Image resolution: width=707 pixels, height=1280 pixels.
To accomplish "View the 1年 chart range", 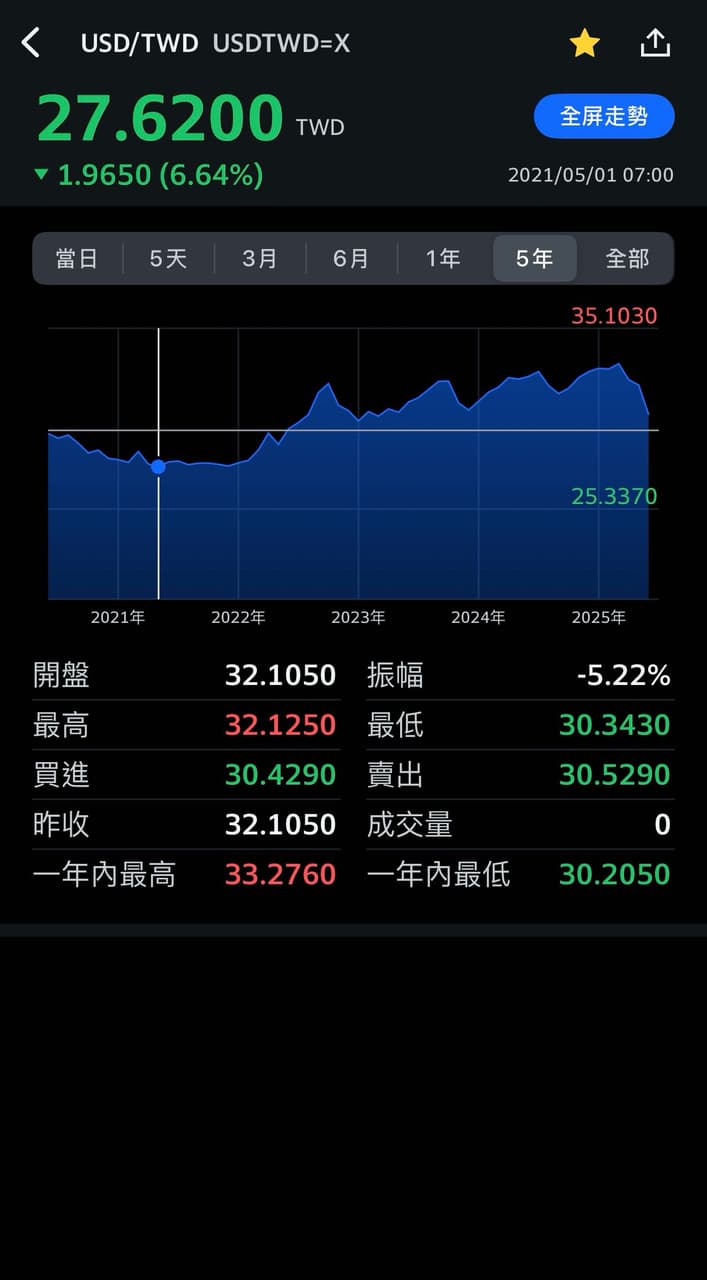I will pyautogui.click(x=443, y=259).
